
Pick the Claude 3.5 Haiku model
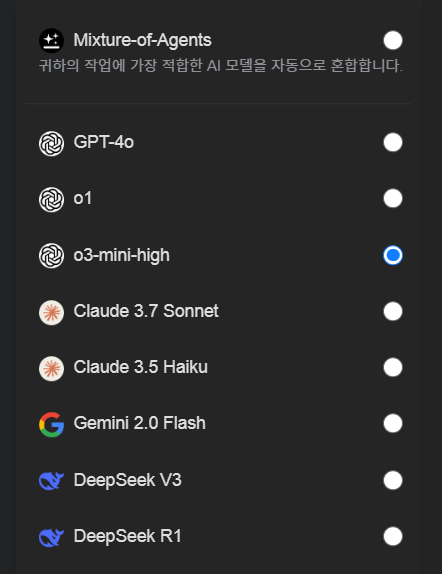point(393,367)
